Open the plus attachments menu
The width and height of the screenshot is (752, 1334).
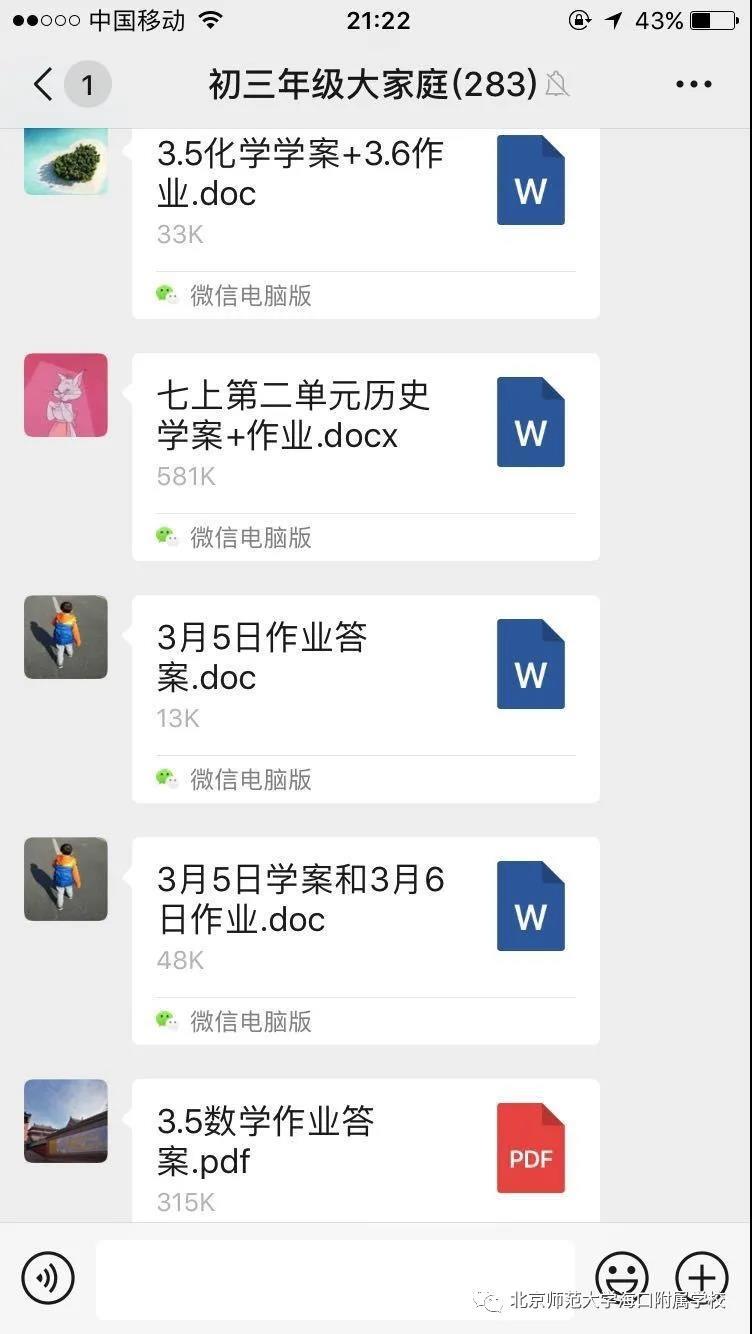click(701, 1277)
